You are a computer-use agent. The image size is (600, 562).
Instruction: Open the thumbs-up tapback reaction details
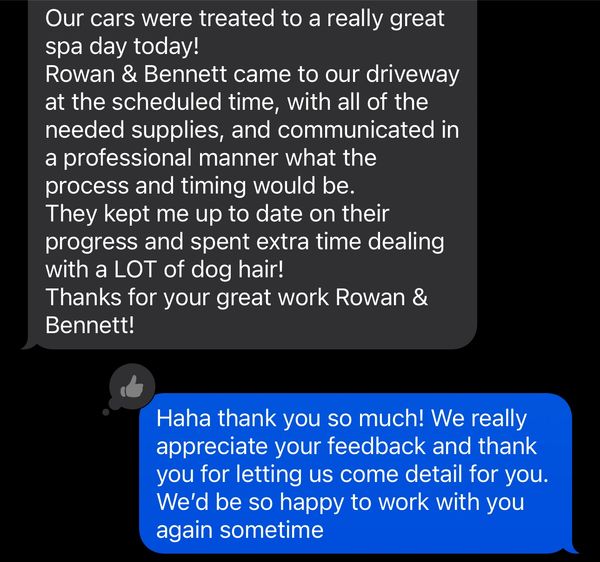(x=132, y=385)
